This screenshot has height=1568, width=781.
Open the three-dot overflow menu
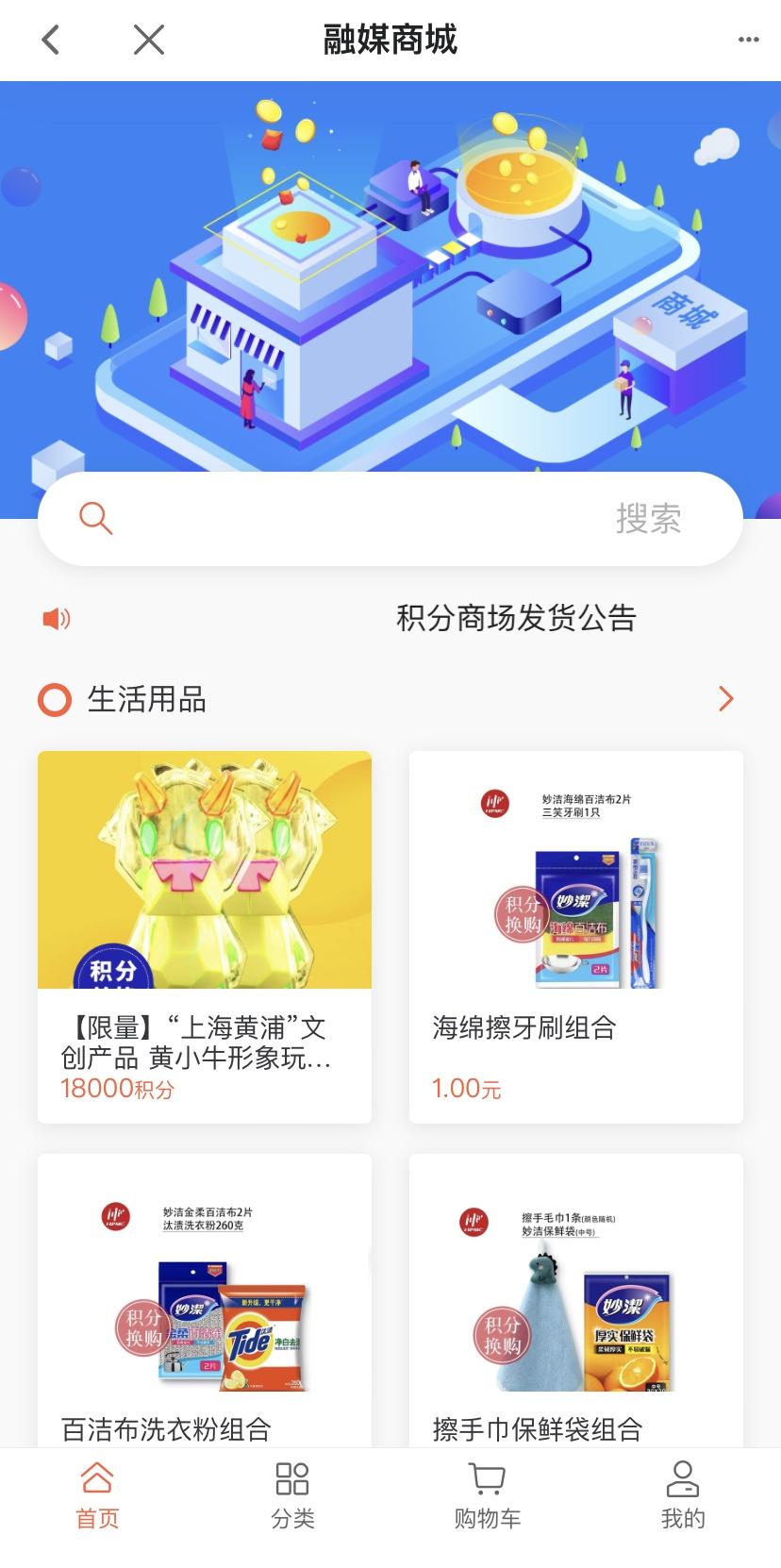[748, 40]
